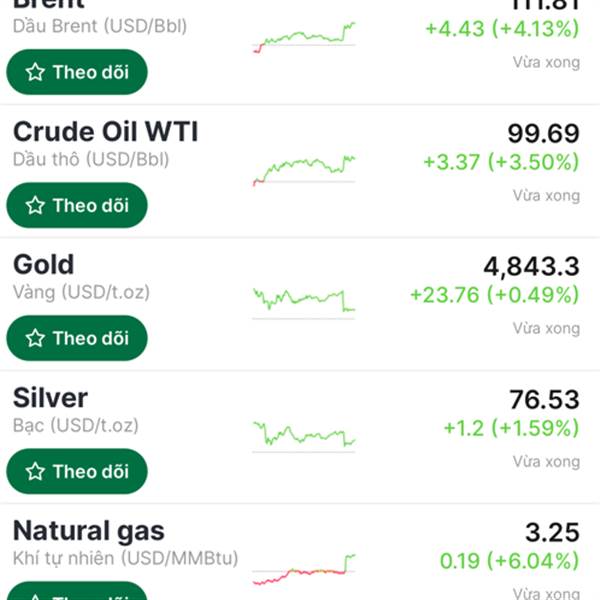Screen dimensions: 600x600
Task: Follow Brent oil with Theo dõi
Action: 77,72
